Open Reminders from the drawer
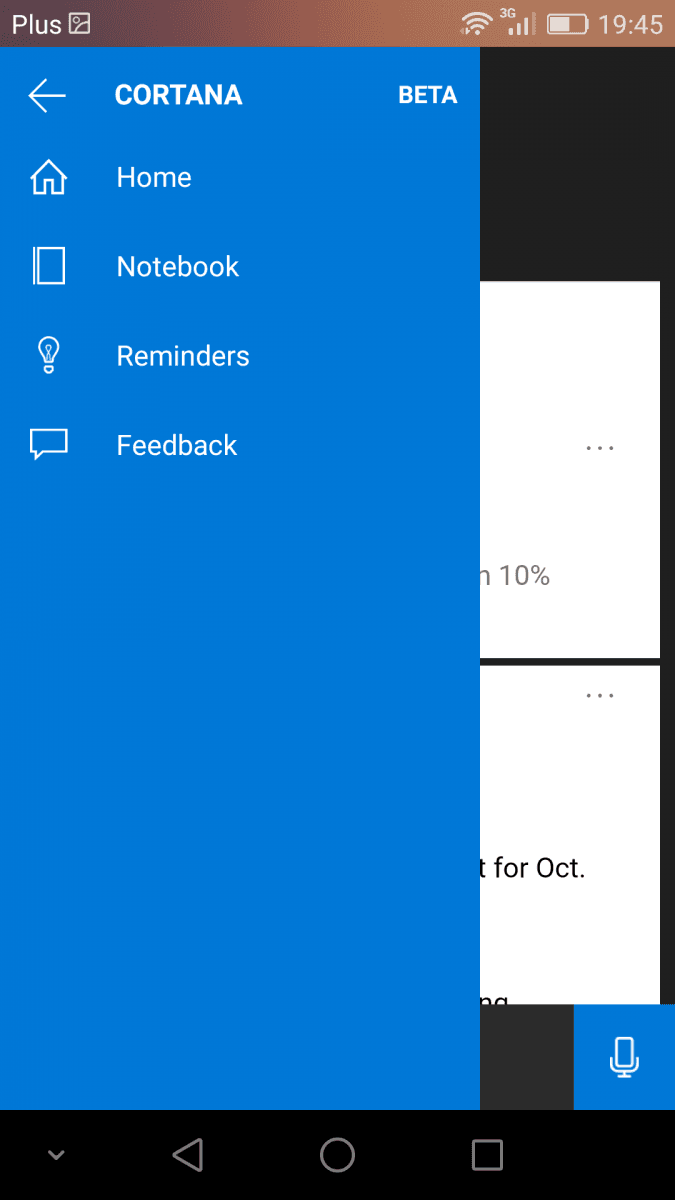675x1200 pixels. pos(240,356)
